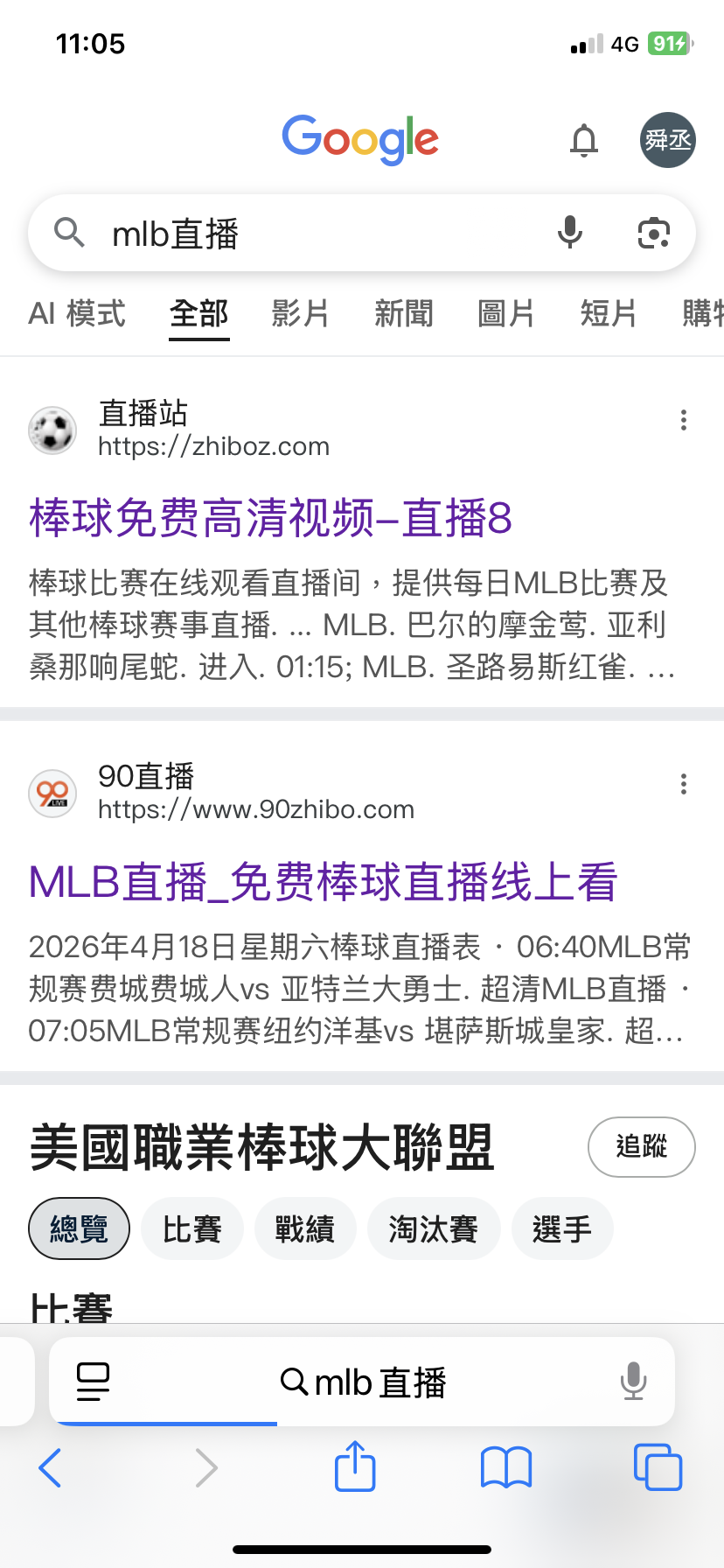Image resolution: width=724 pixels, height=1568 pixels.
Task: Open the MLB直播_免费棒球直播线上看 result
Action: coord(323,881)
